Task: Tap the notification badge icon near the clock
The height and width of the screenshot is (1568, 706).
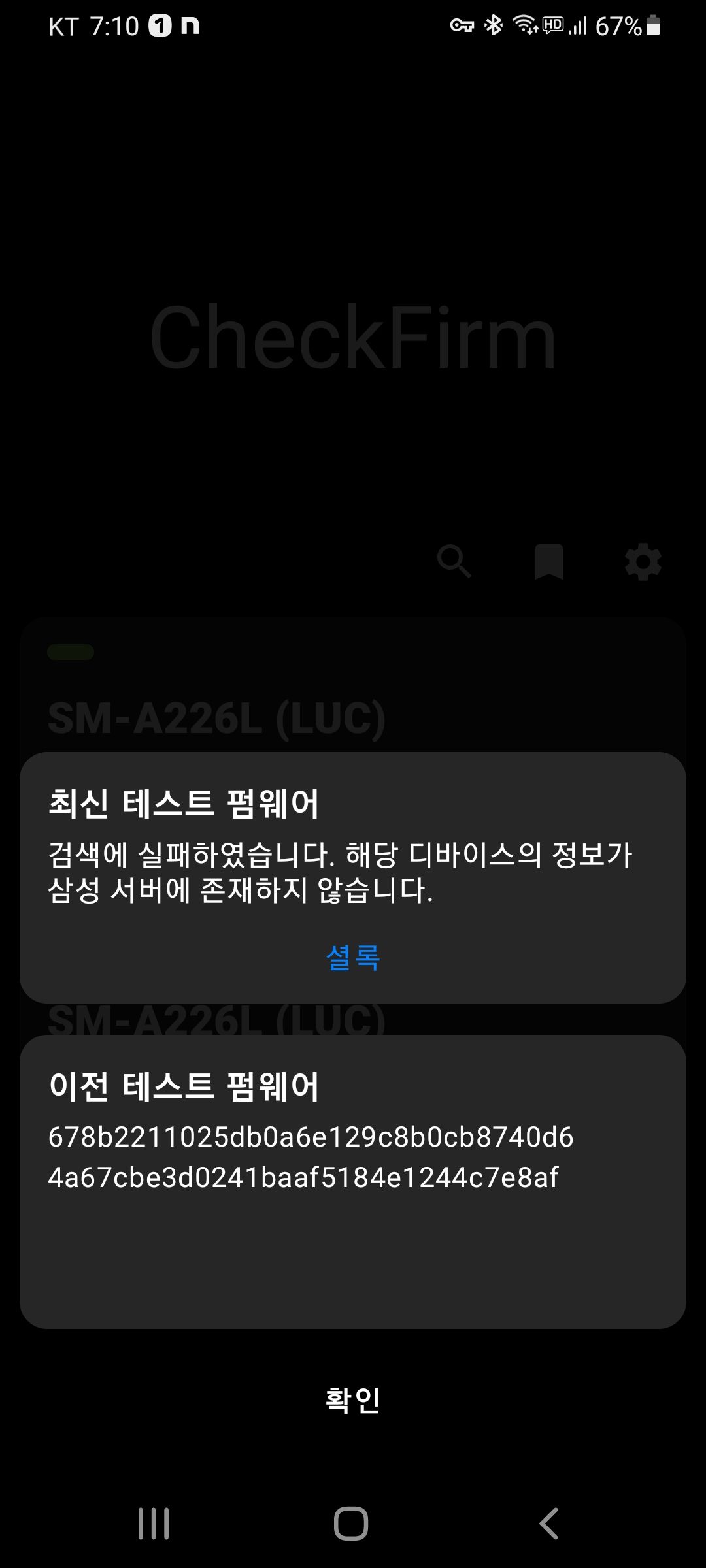Action: click(159, 25)
